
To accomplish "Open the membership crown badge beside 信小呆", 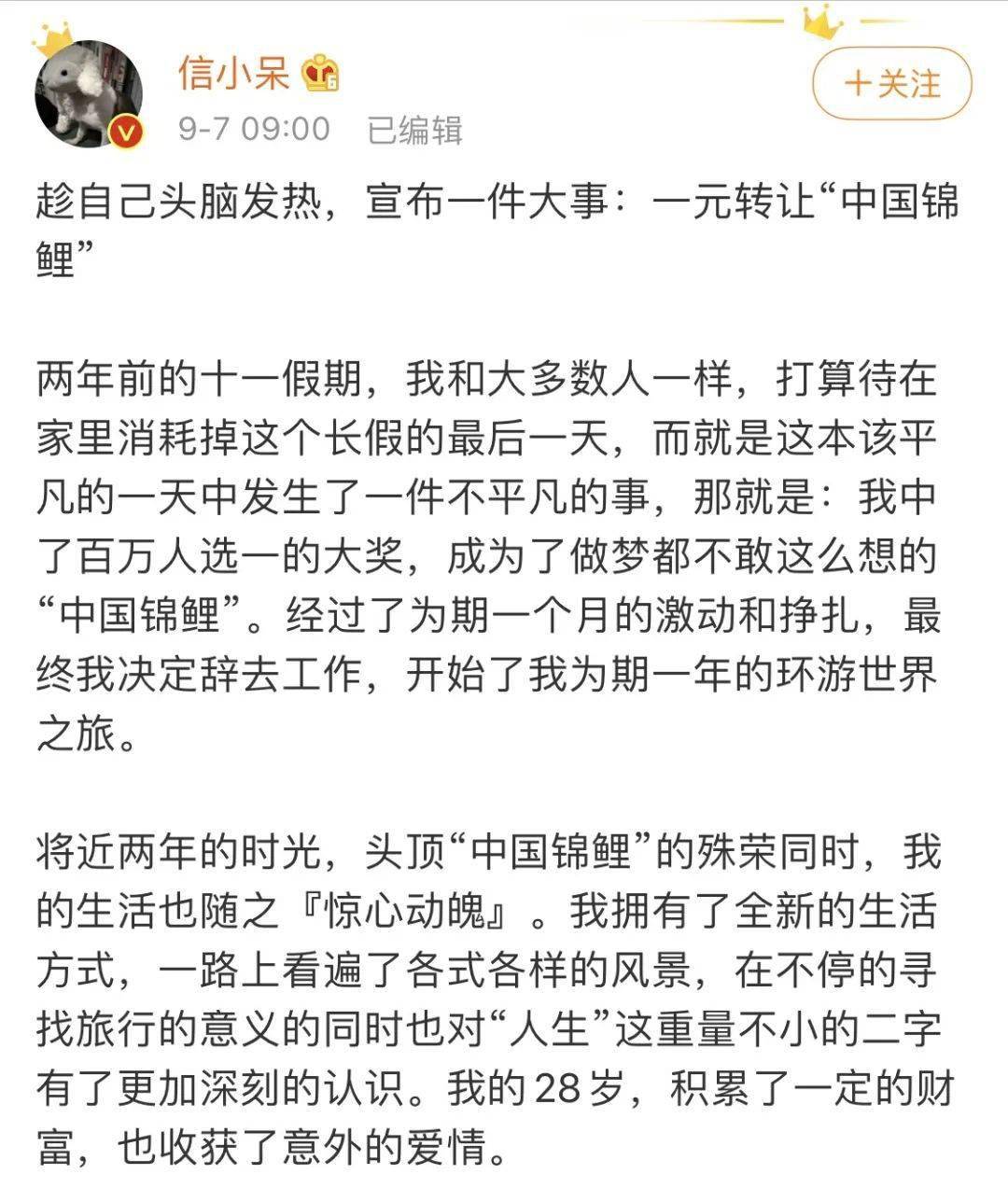I will point(320,74).
